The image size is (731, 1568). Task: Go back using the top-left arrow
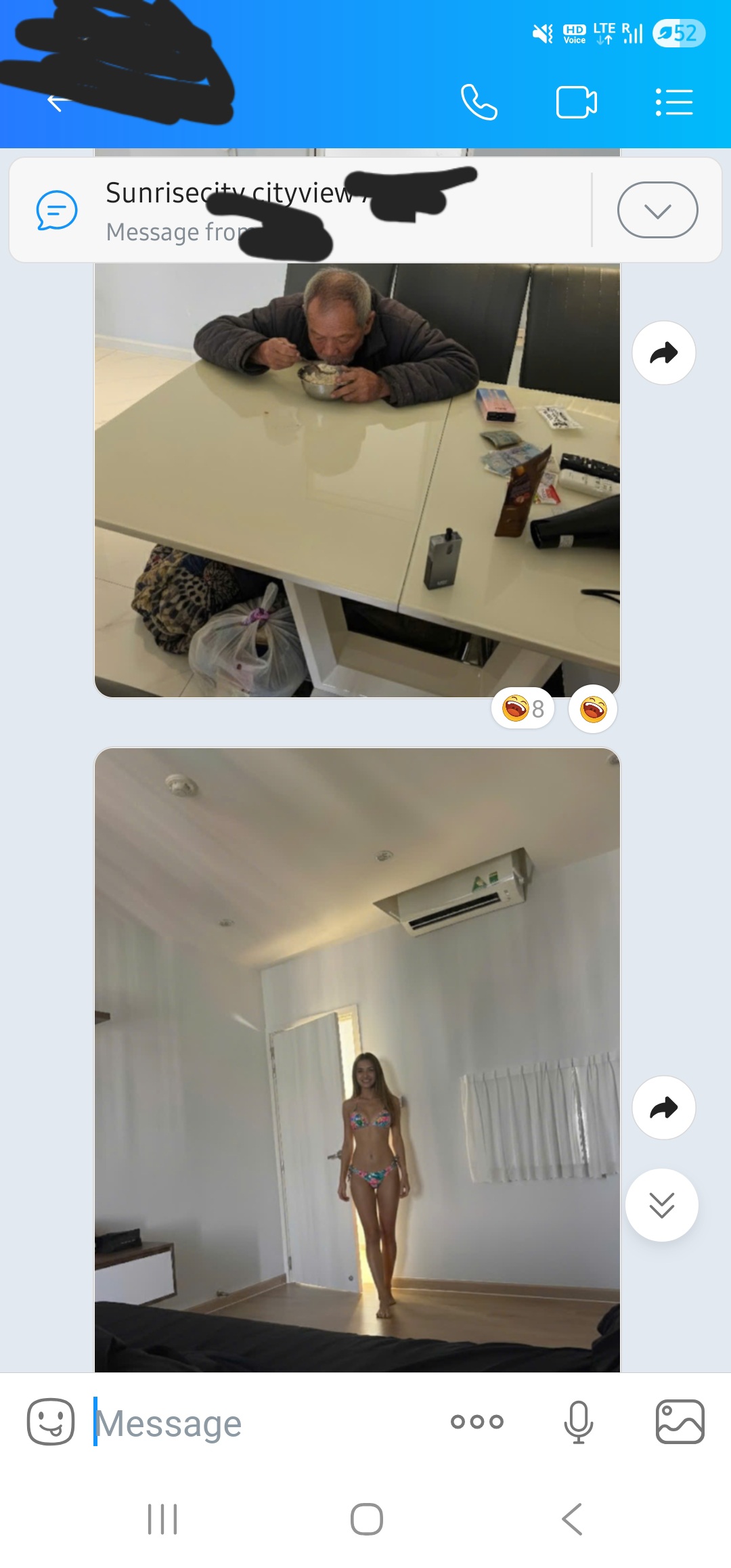pos(56,103)
